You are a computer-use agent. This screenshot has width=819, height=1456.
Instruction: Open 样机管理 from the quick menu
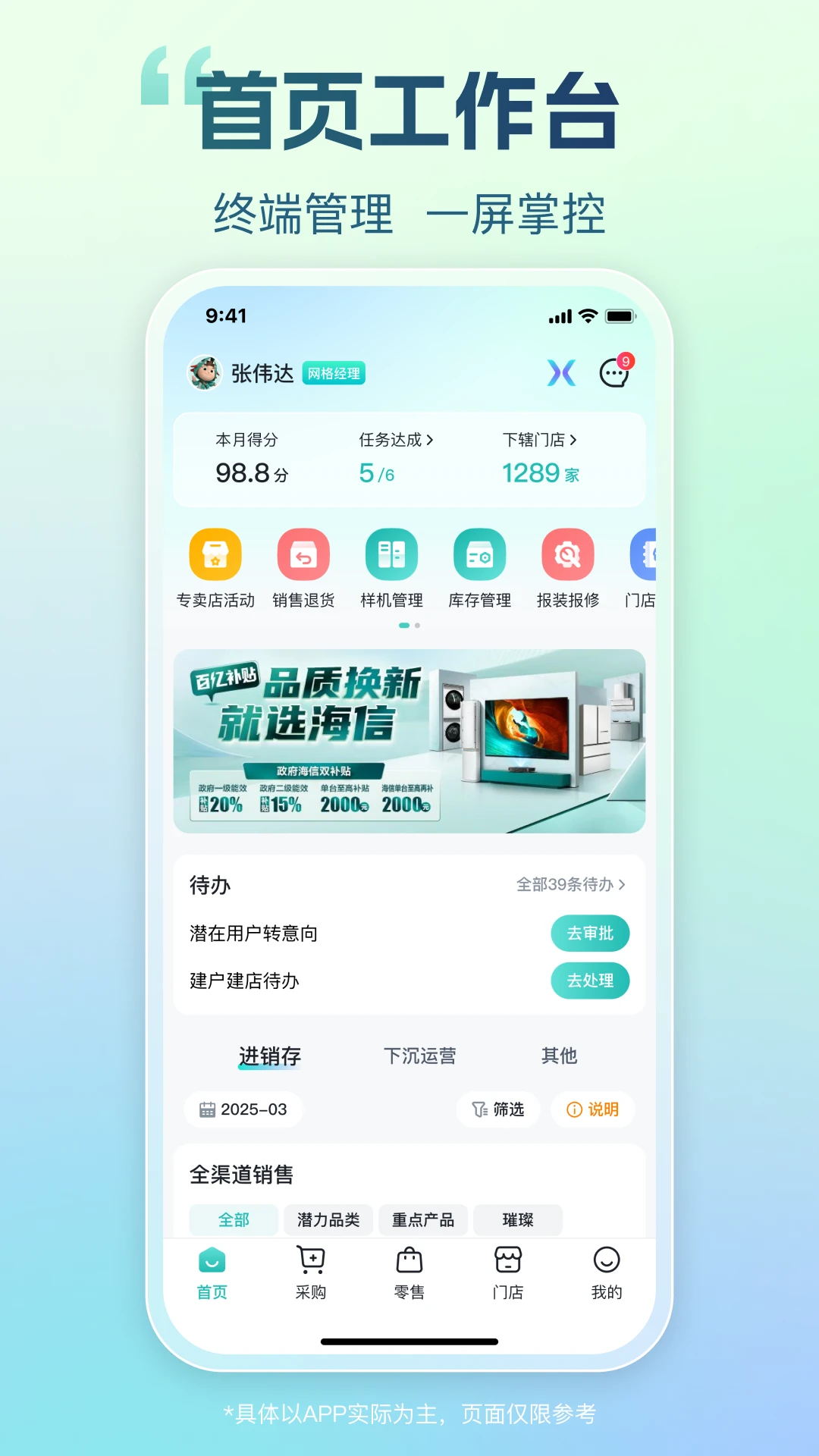pos(391,556)
